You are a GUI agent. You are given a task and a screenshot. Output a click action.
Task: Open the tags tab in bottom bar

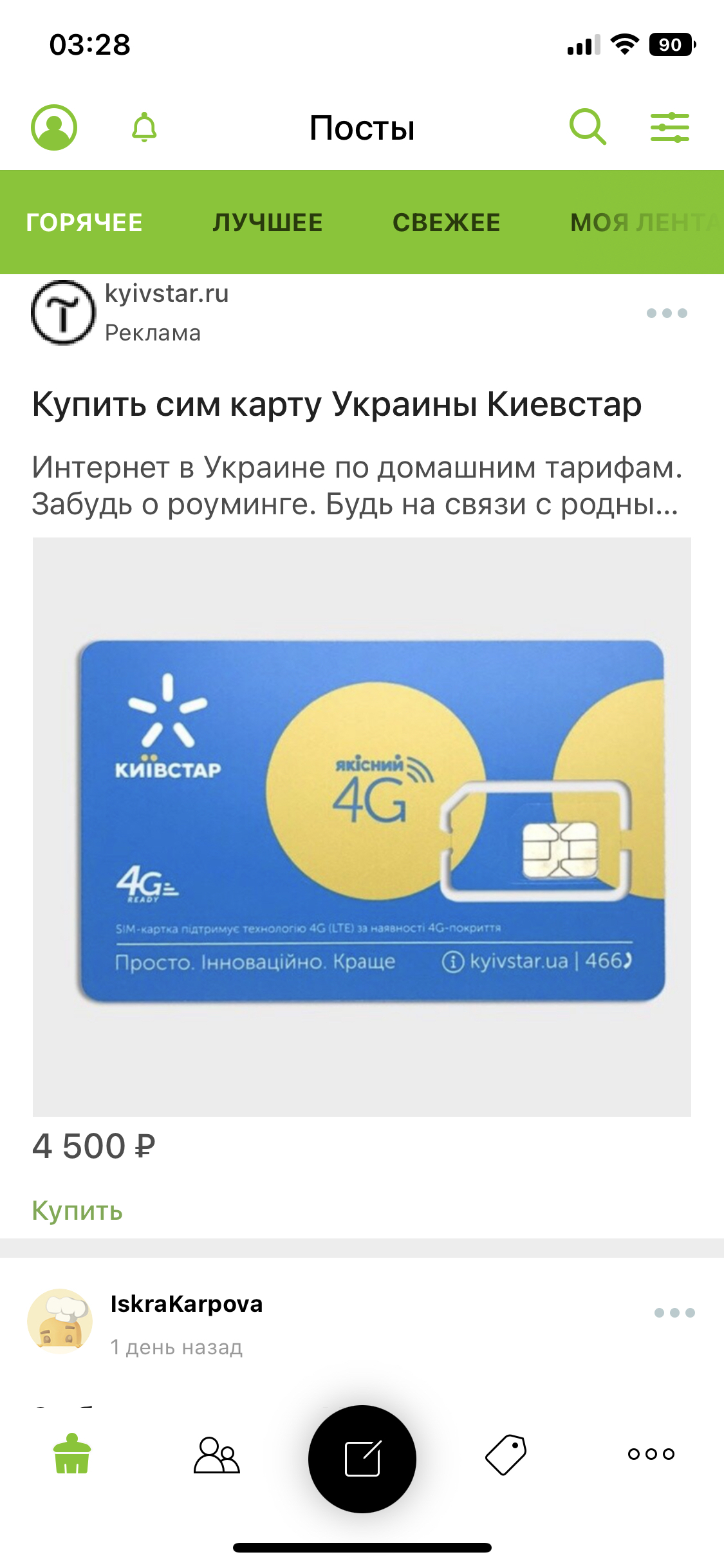(x=506, y=1455)
